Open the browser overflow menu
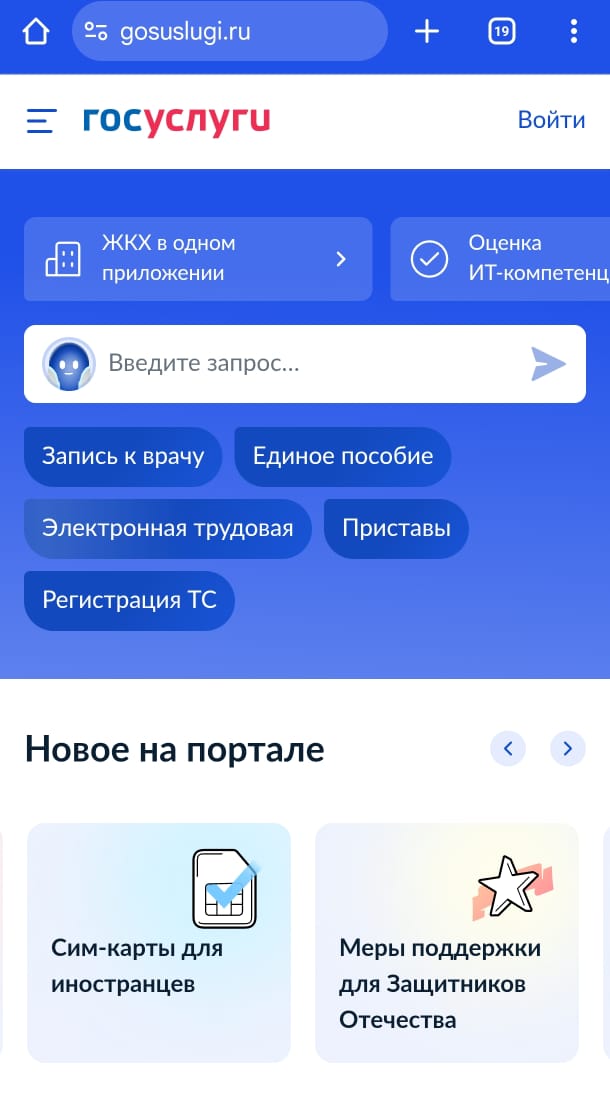The height and width of the screenshot is (1111, 610). pos(573,32)
